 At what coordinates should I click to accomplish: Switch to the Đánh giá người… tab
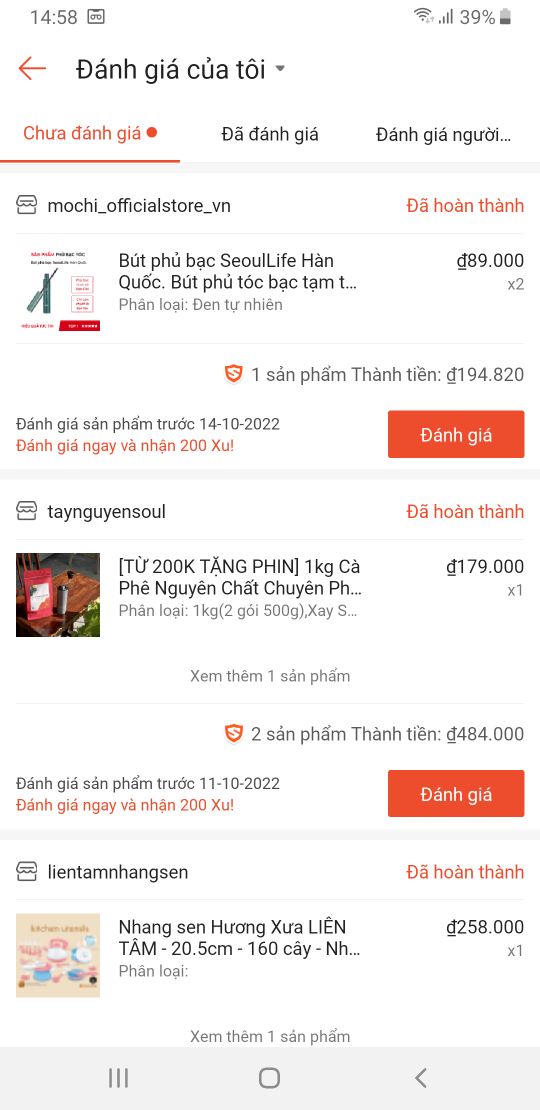(443, 134)
